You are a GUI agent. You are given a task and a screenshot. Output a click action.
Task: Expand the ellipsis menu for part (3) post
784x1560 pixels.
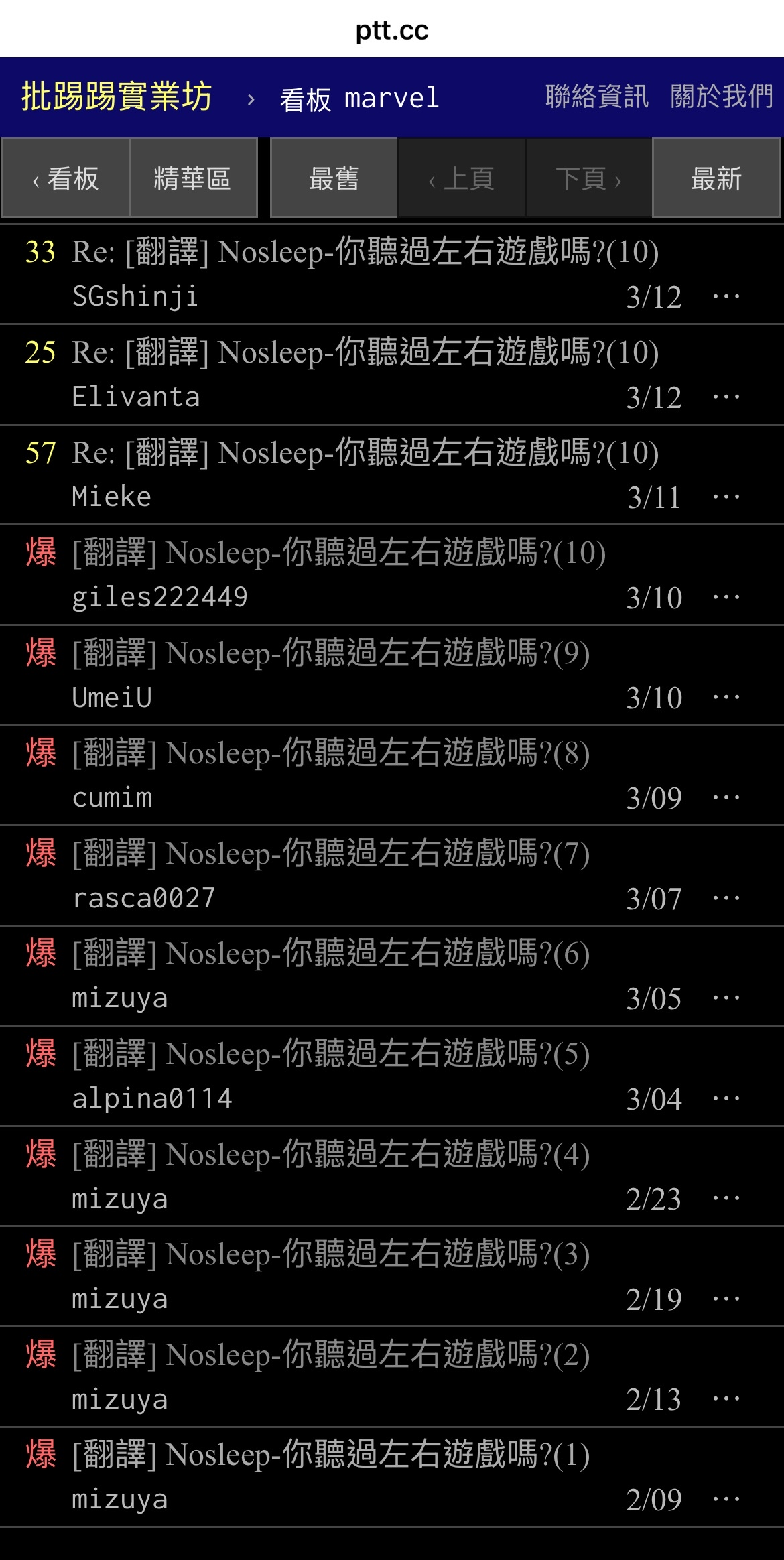(x=726, y=1299)
